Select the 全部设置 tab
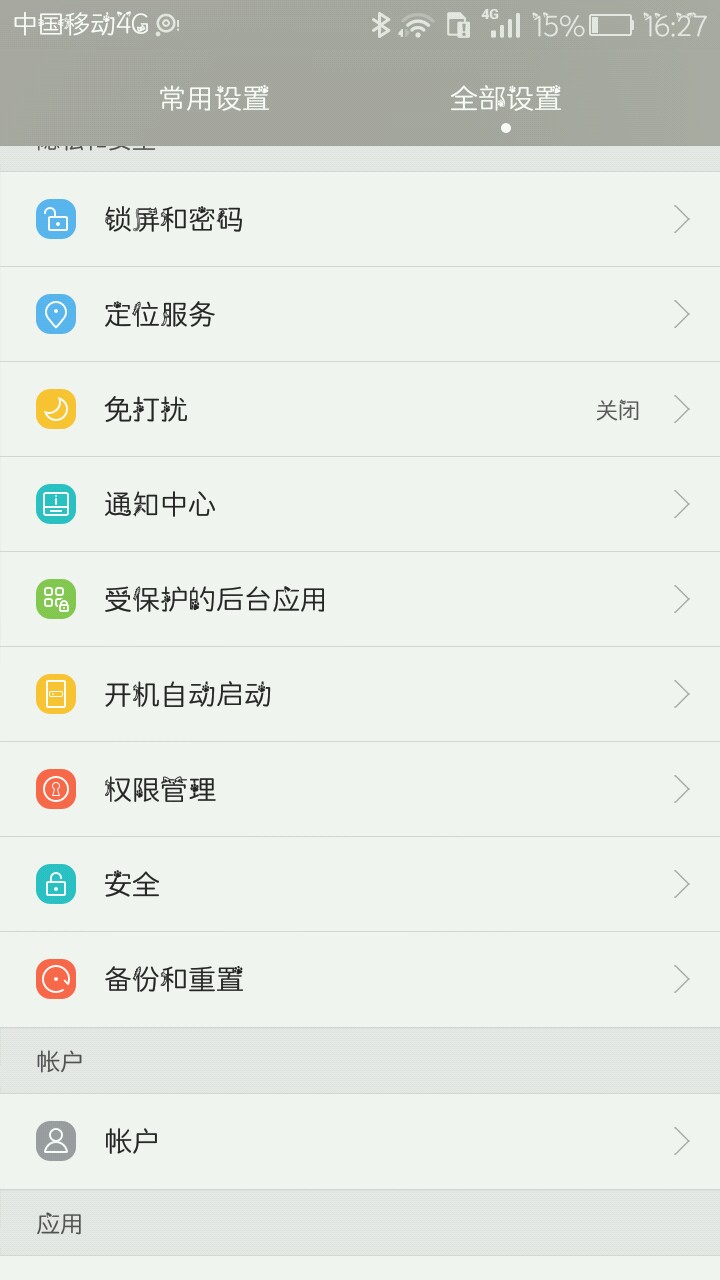Viewport: 720px width, 1280px height. click(505, 99)
